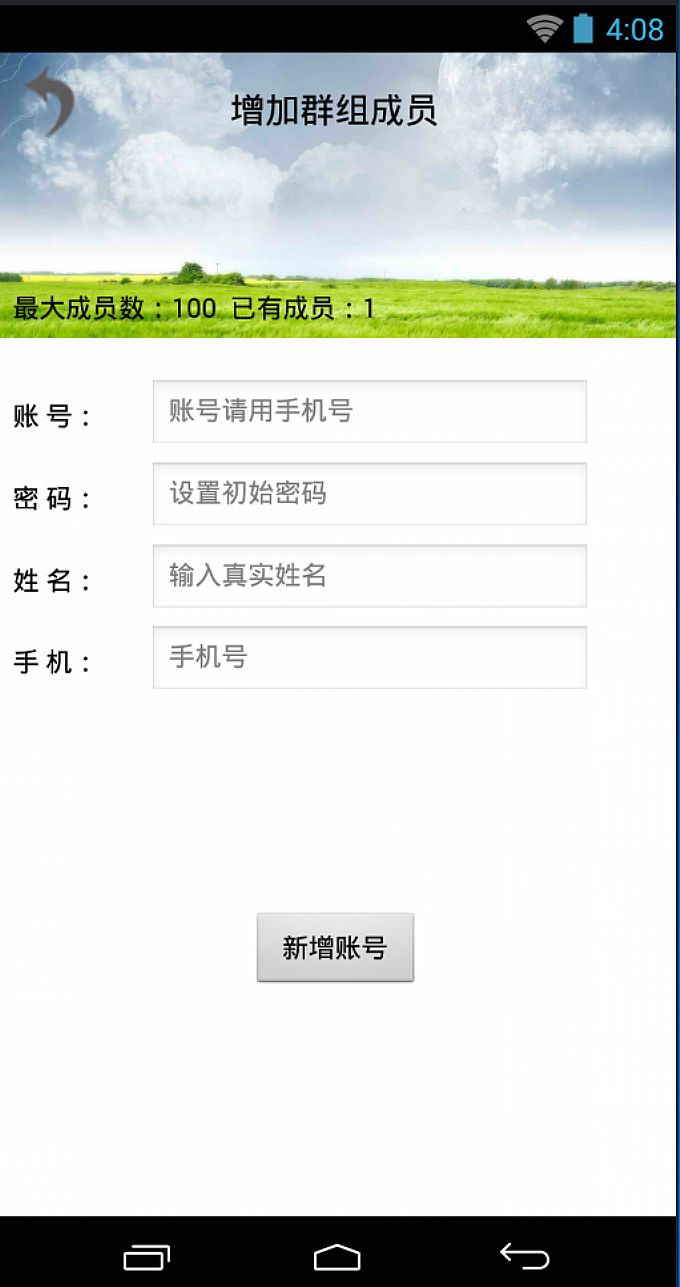Tap the 姓名 real name input
The image size is (680, 1287).
pos(369,575)
